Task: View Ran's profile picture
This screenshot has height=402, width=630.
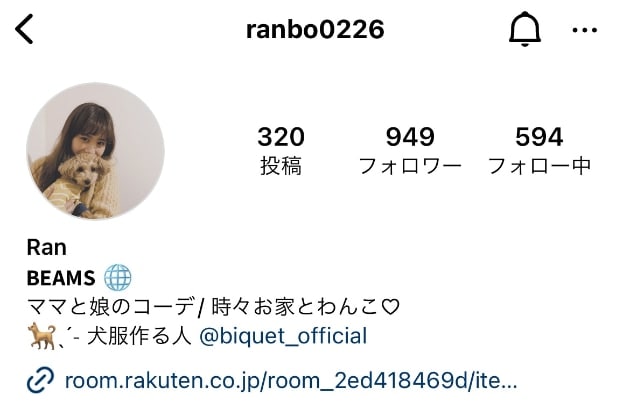Action: 95,151
